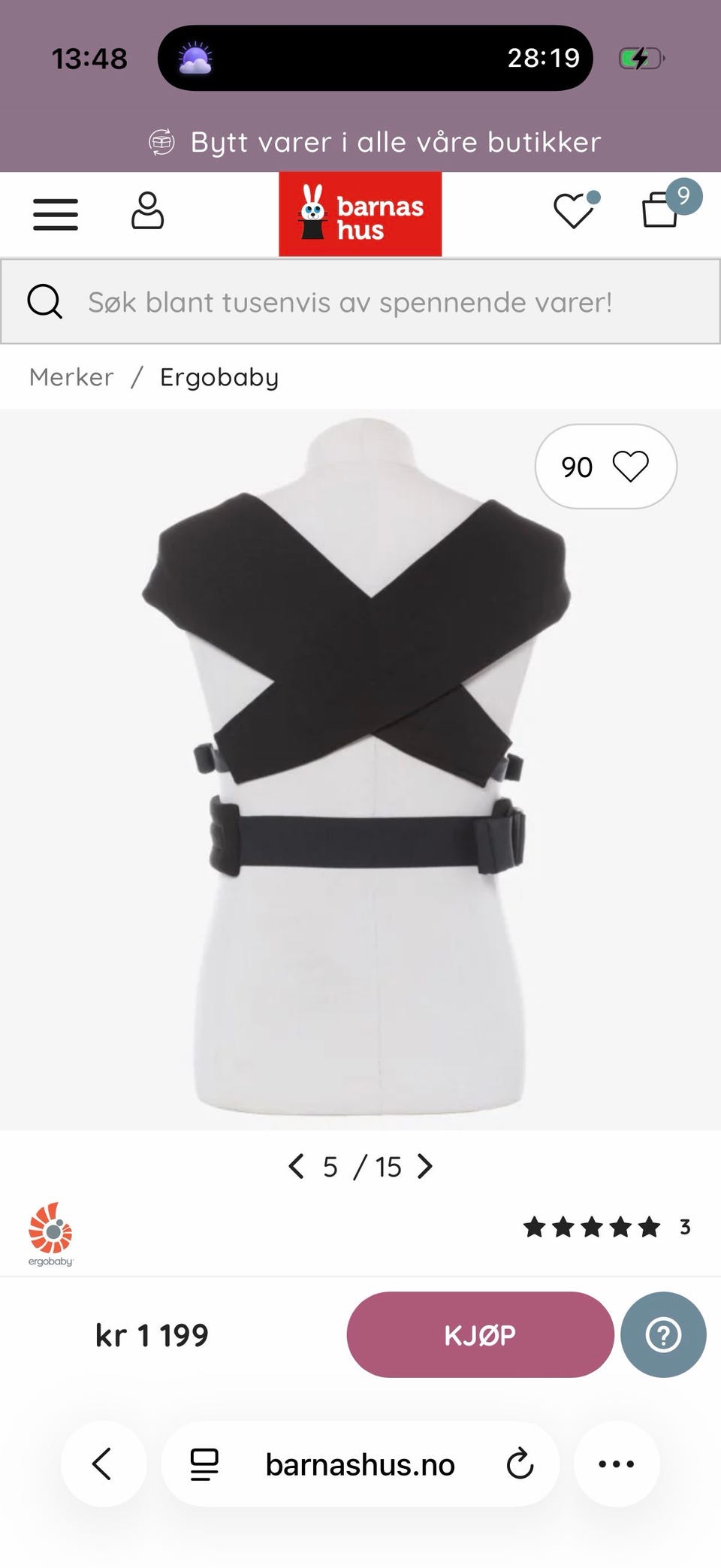The width and height of the screenshot is (721, 1568).
Task: Open the user account icon
Action: (147, 210)
